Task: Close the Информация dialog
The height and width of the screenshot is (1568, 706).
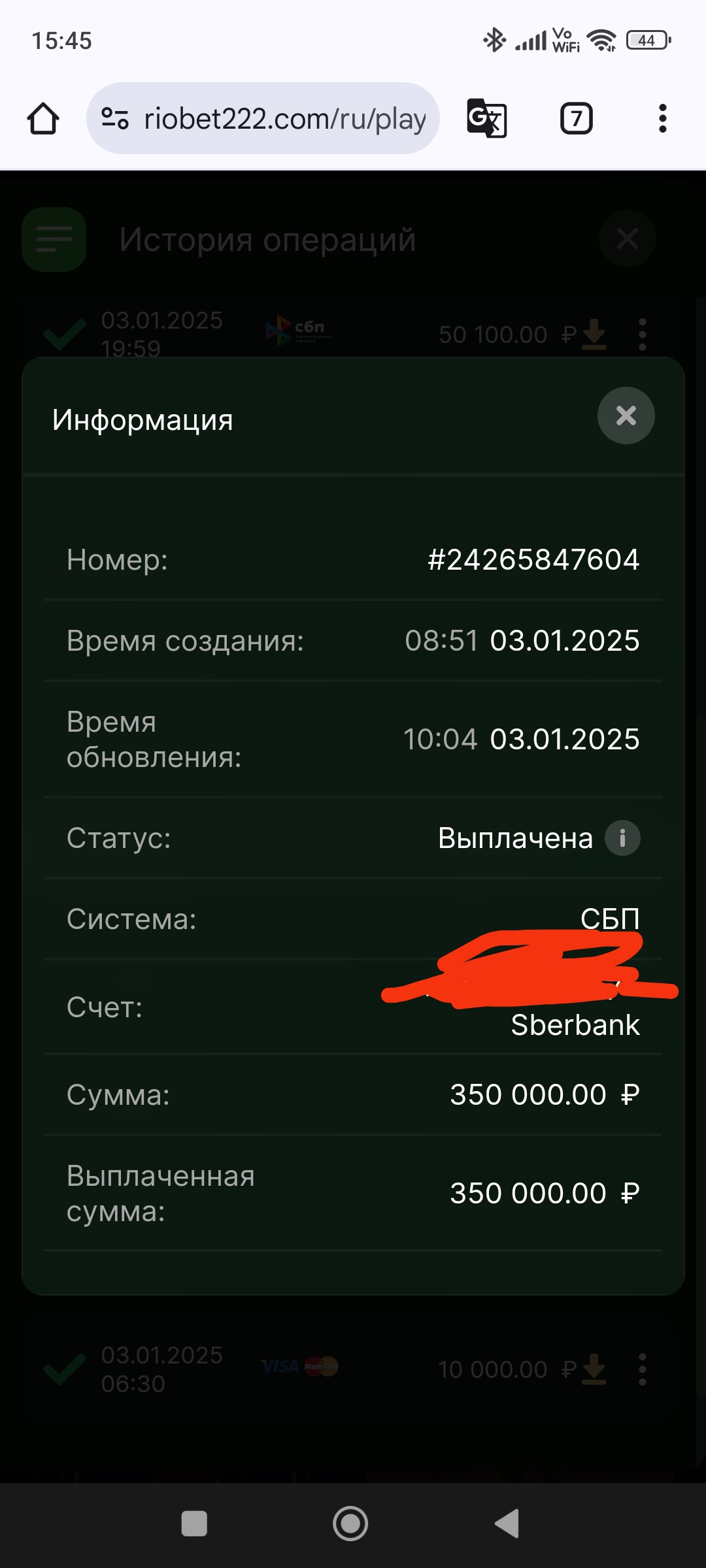Action: point(626,416)
